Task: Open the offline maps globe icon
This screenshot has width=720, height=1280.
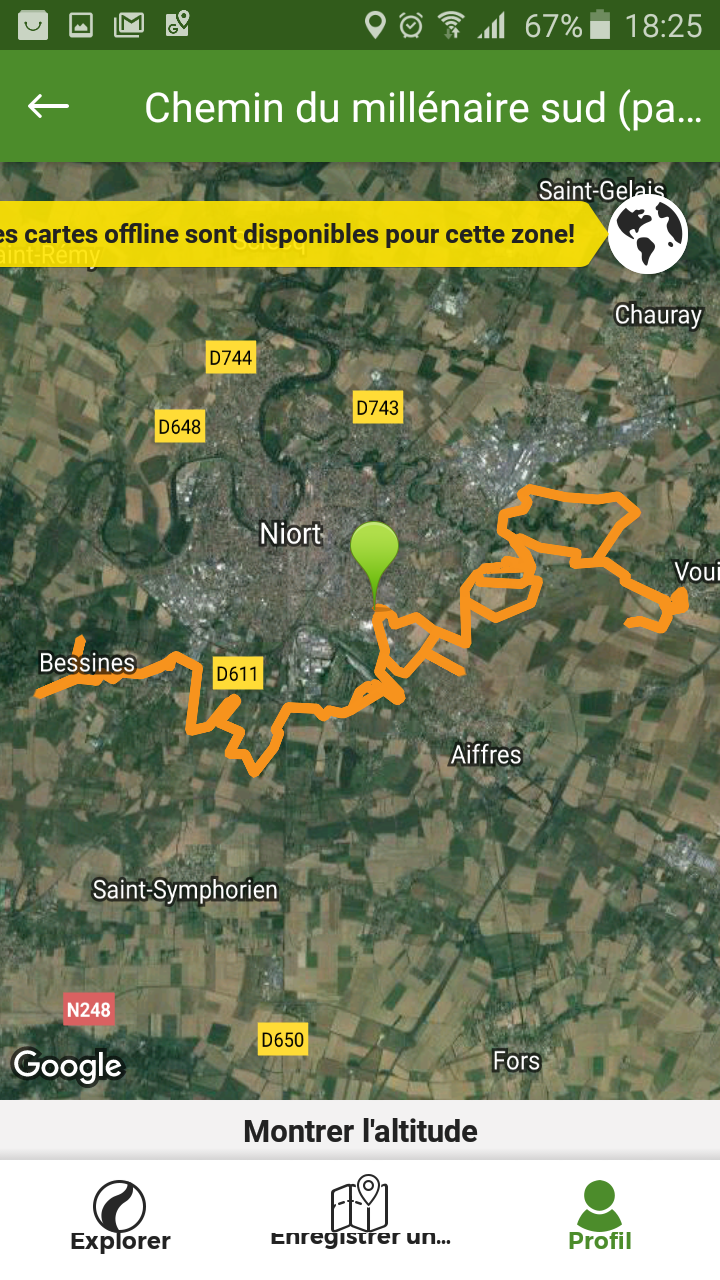Action: coord(648,233)
